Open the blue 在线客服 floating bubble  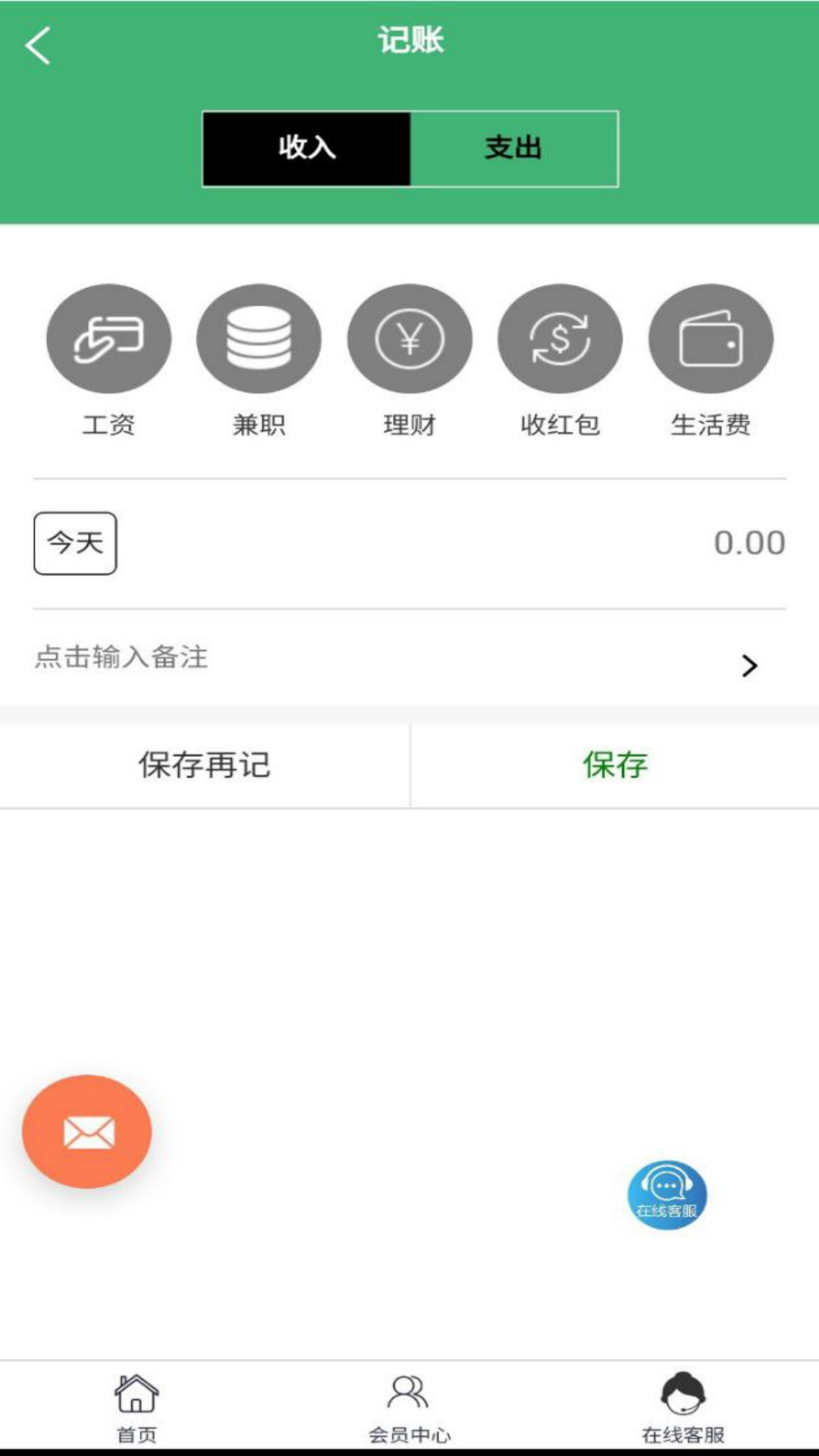click(x=667, y=1195)
